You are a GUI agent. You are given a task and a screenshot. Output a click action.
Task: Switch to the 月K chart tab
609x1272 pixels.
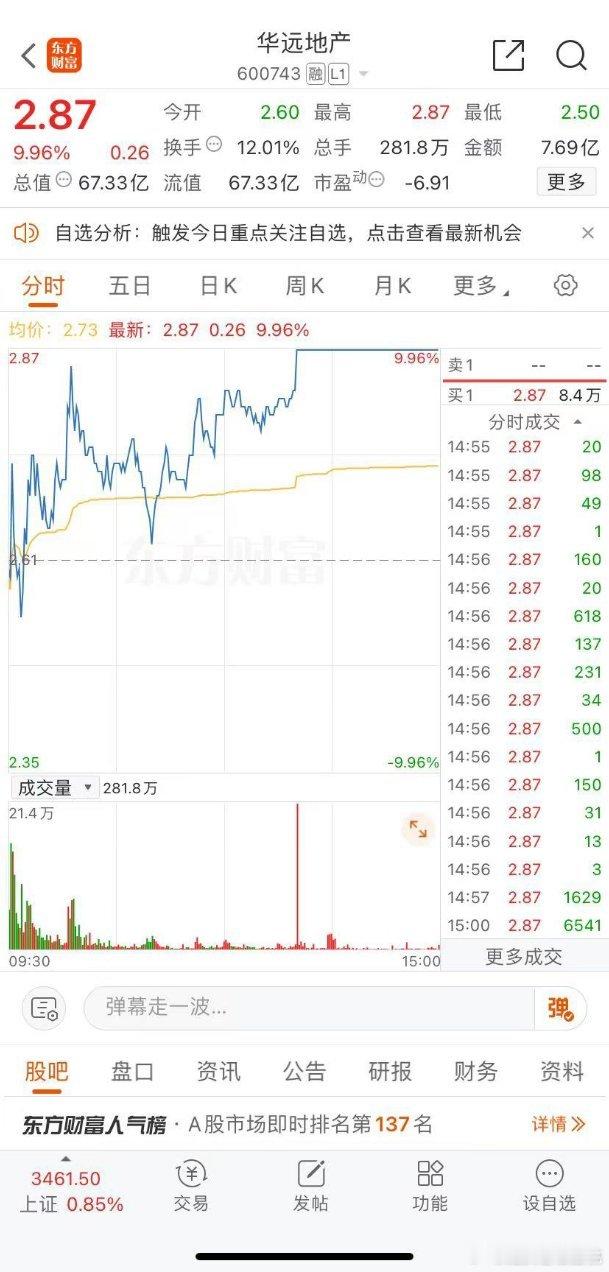coord(392,286)
